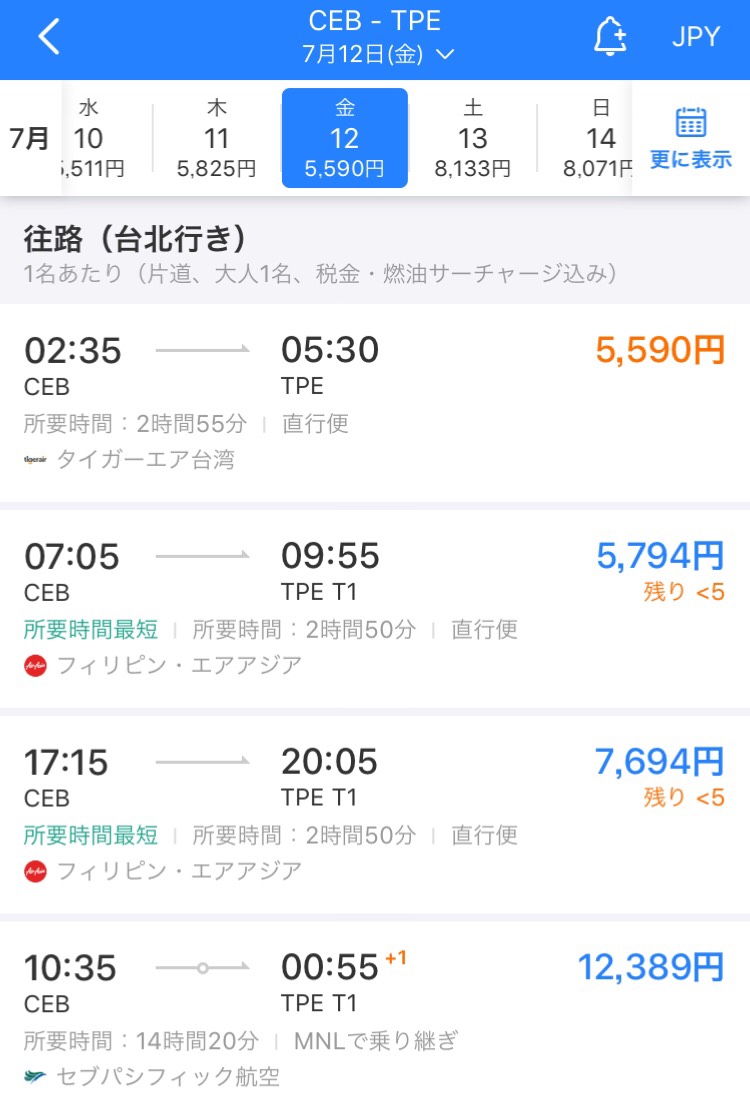This screenshot has width=750, height=1119.
Task: Tap the calendar icon next to 更に表示
Action: pos(690,122)
